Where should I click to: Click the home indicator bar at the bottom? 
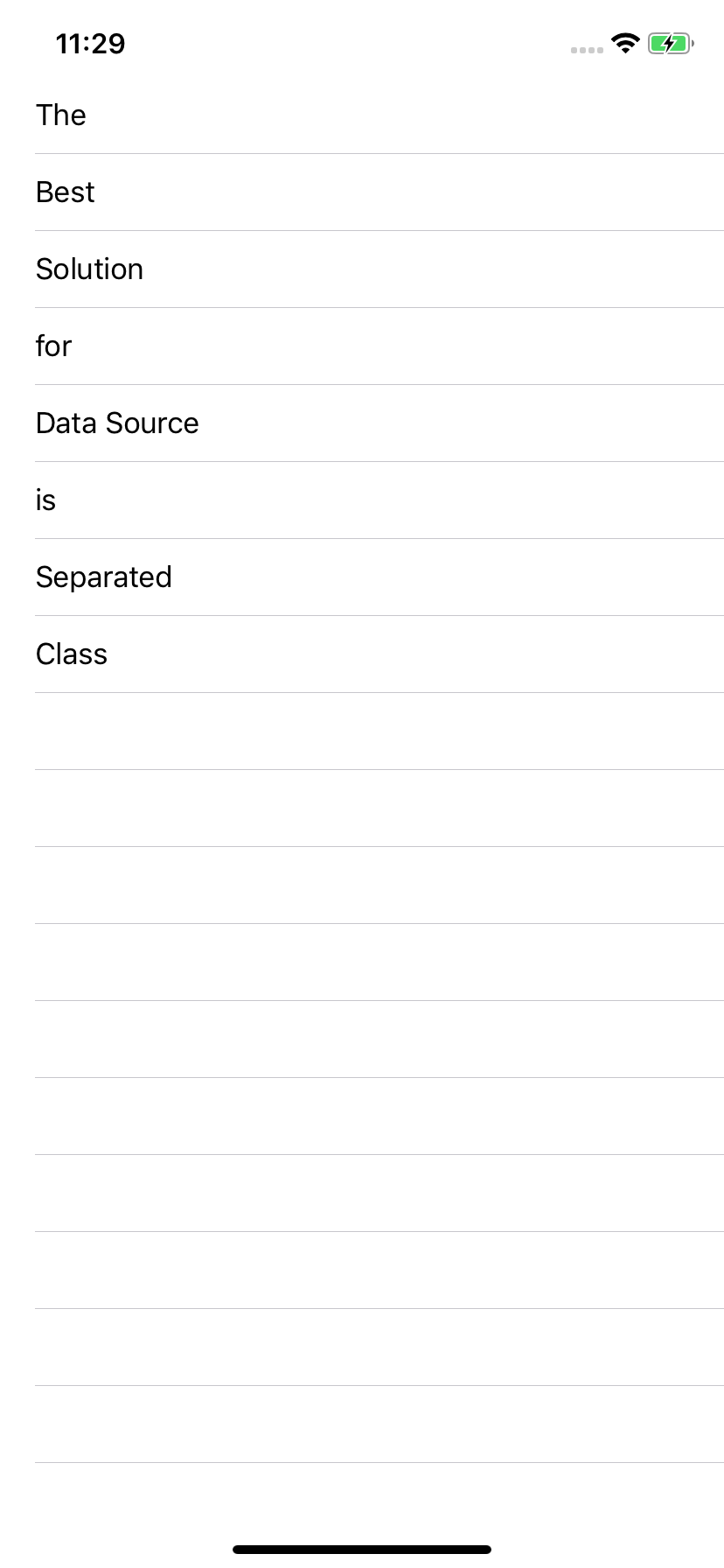(362, 1548)
